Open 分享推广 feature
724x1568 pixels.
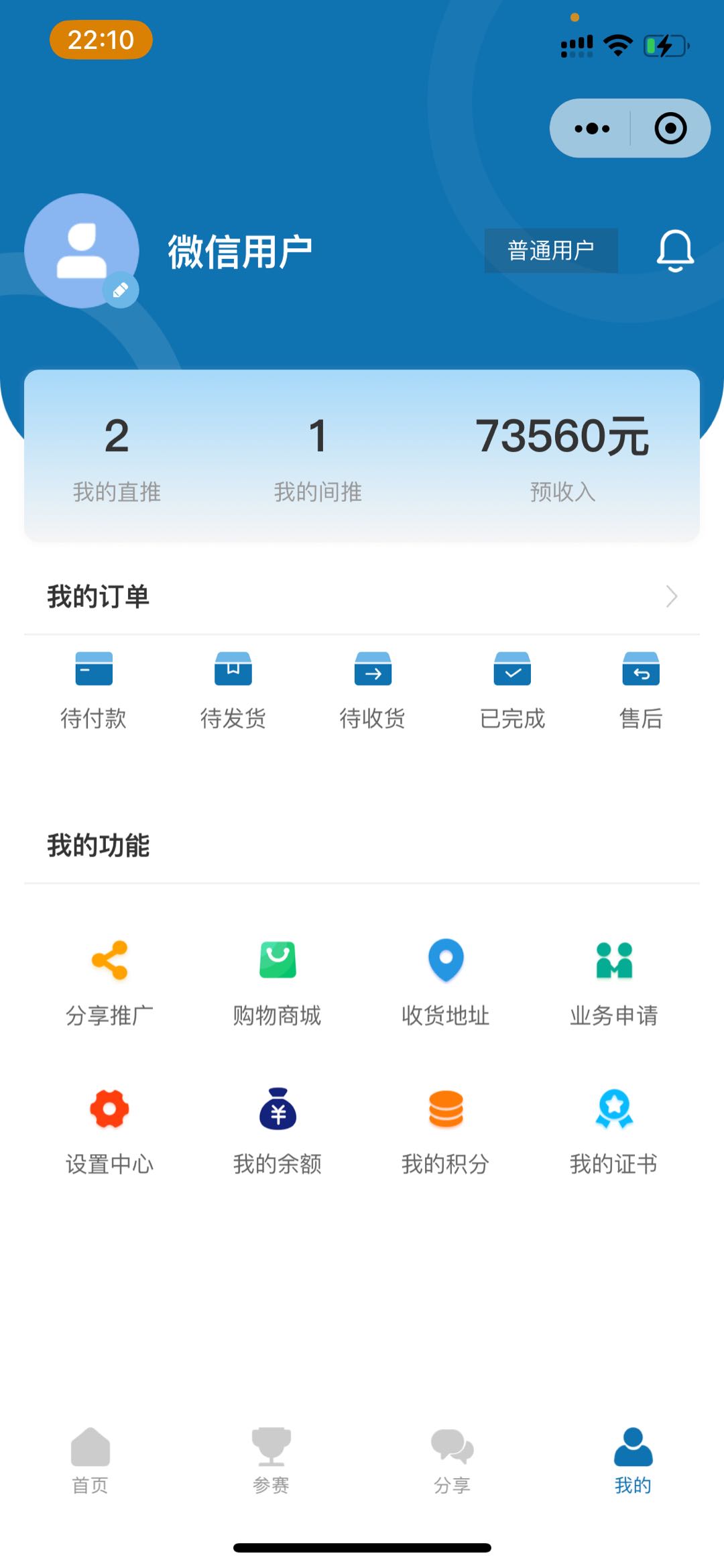[109, 983]
